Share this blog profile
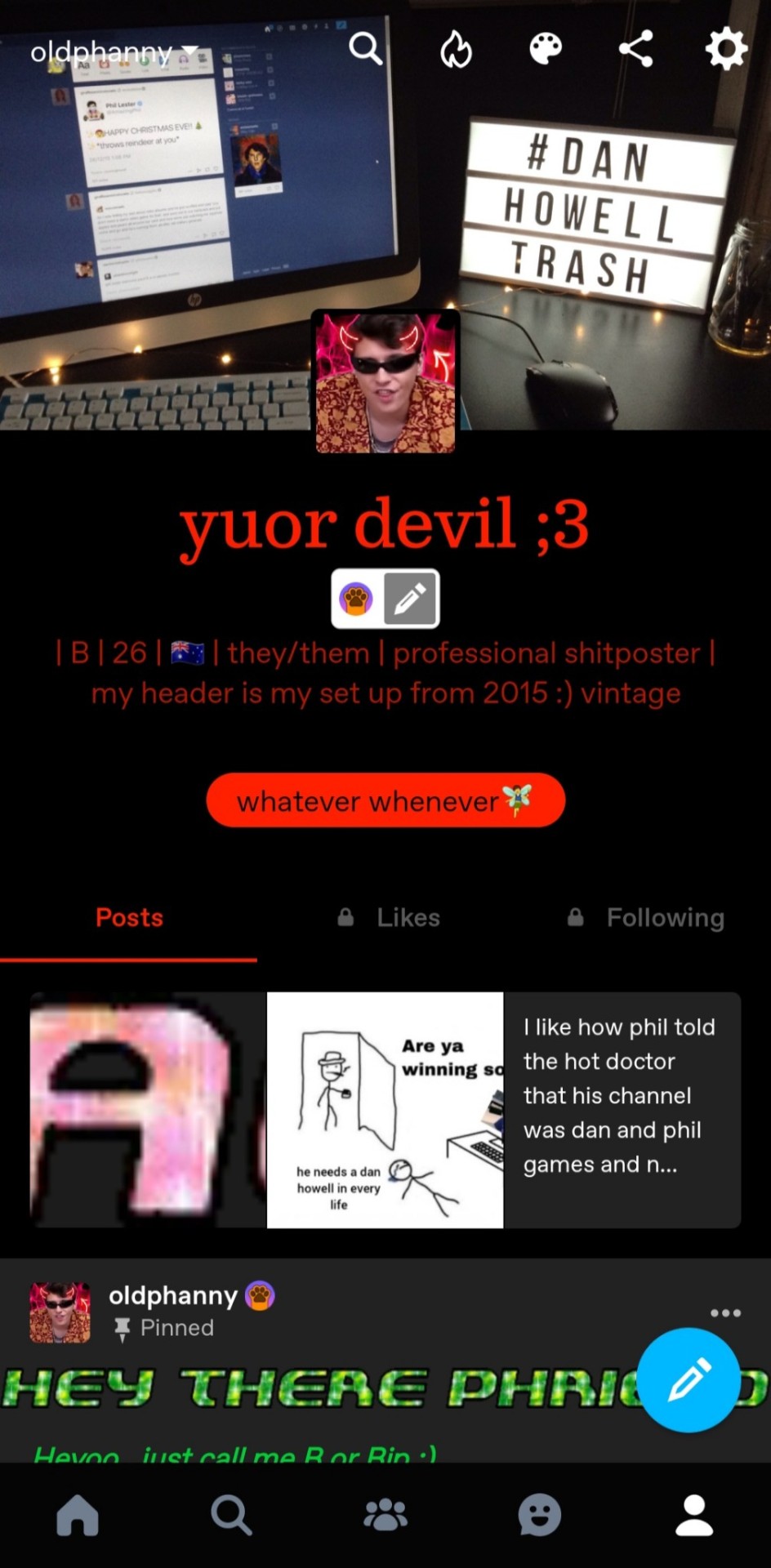 [635, 49]
